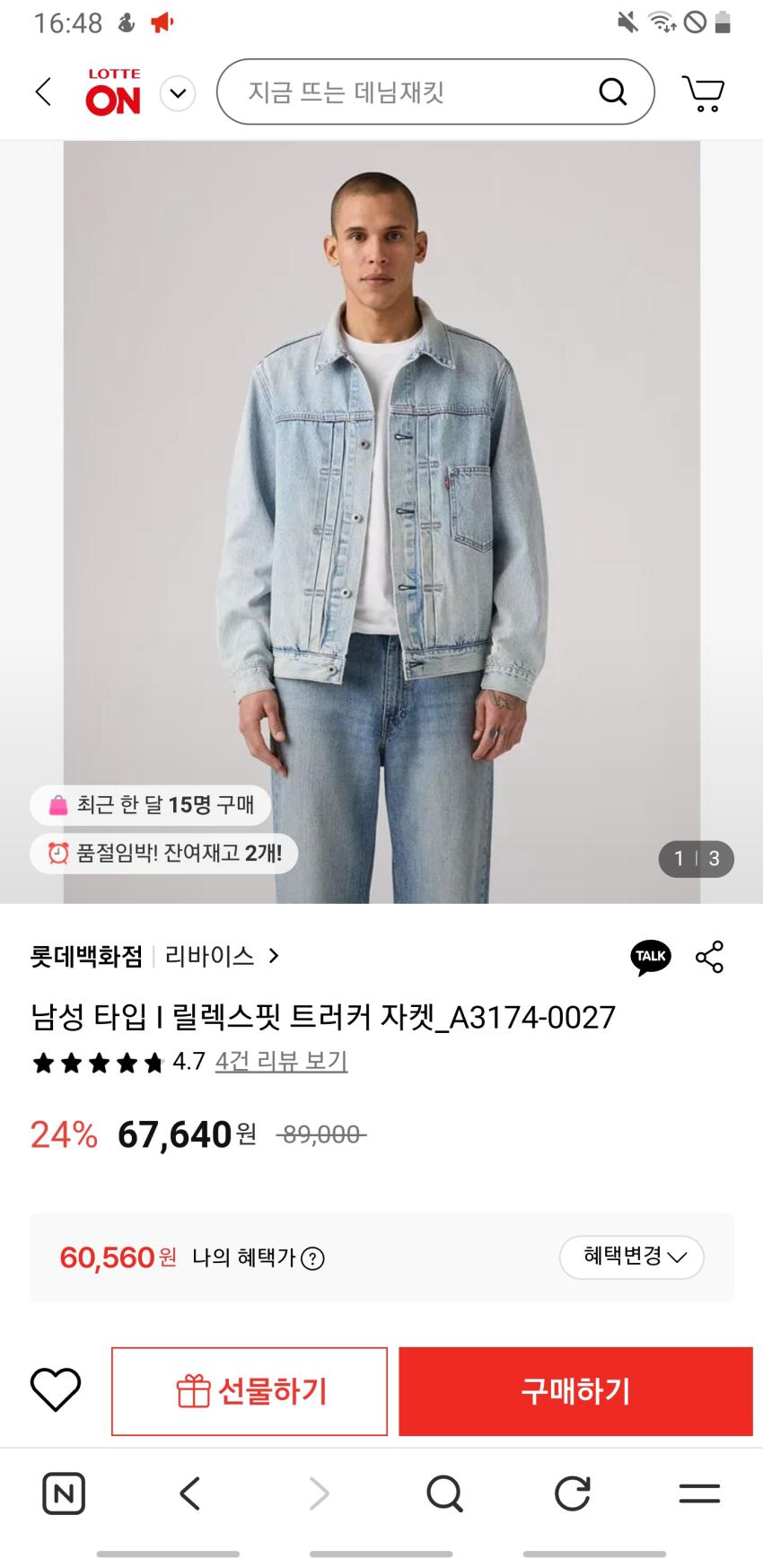
Task: Open the Lotte ON home logo
Action: [113, 92]
